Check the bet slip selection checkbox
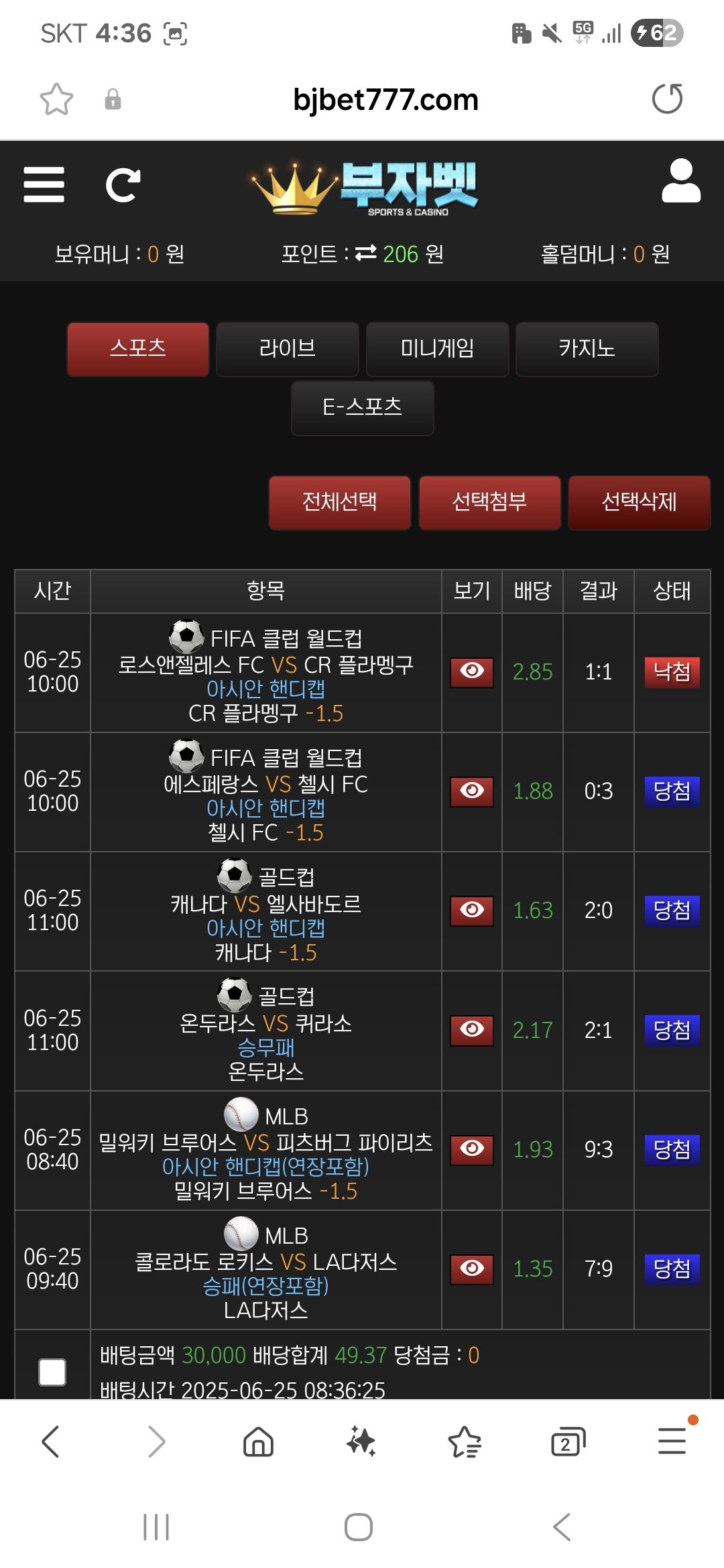724x1568 pixels. [52, 1372]
